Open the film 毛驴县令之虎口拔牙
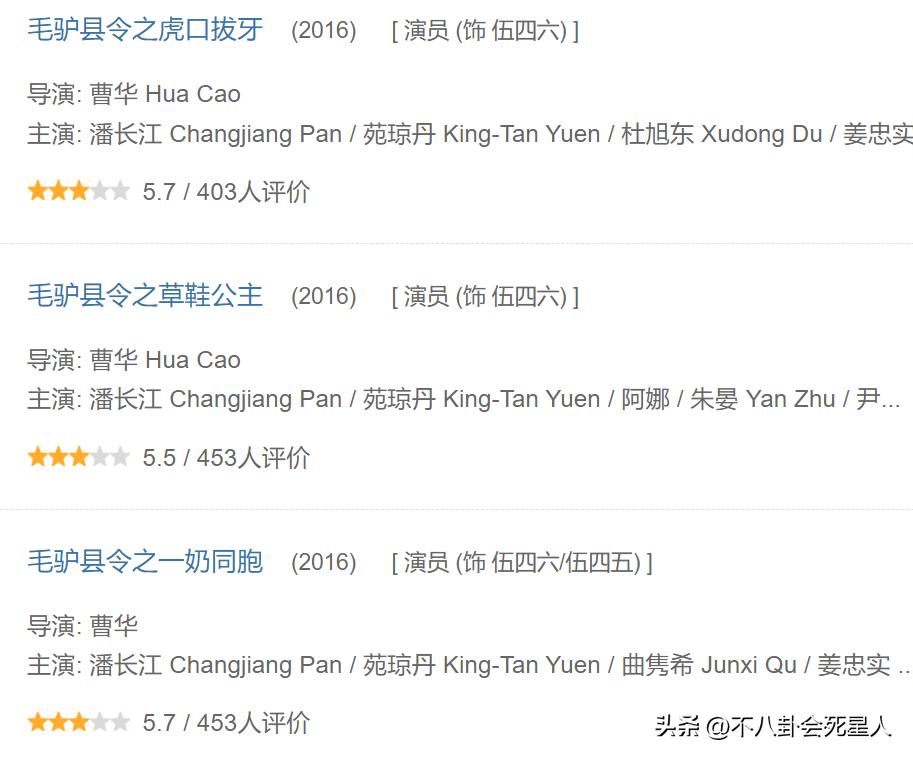Image resolution: width=913 pixels, height=759 pixels. [x=145, y=30]
